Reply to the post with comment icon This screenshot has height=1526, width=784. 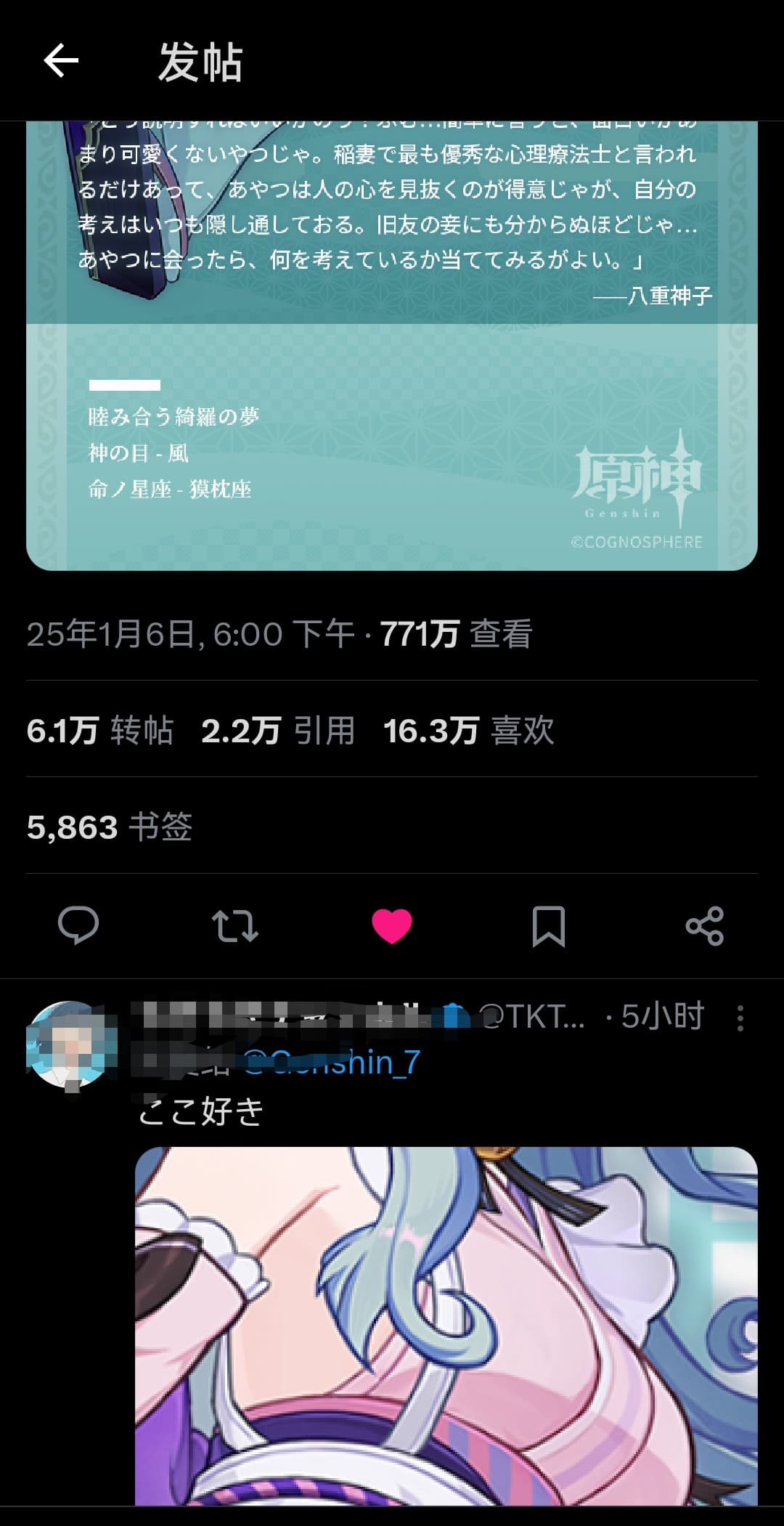coord(78,925)
